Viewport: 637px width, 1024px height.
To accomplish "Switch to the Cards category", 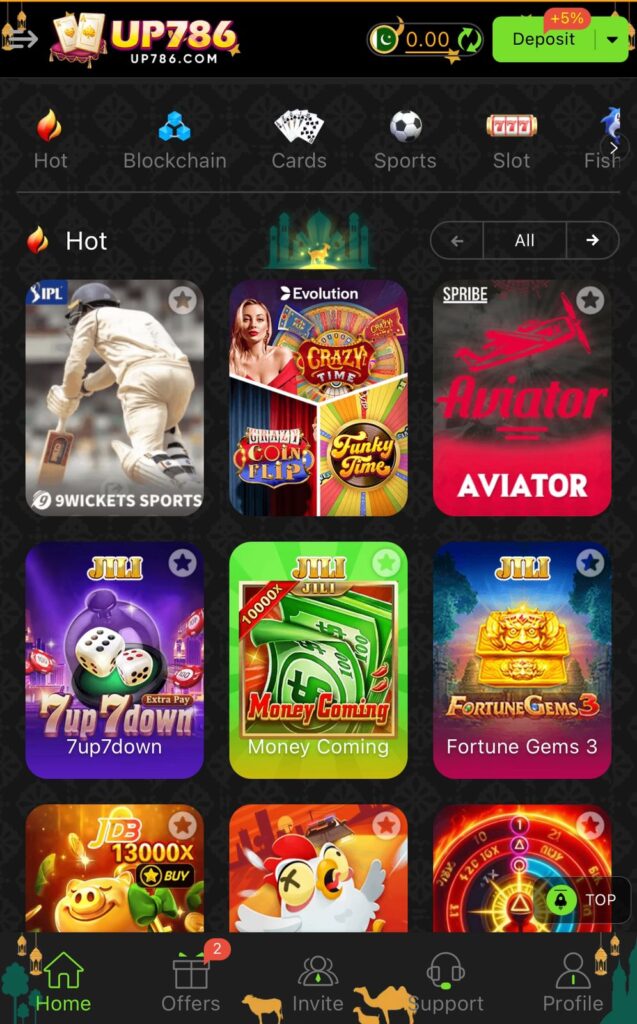I will coord(299,140).
